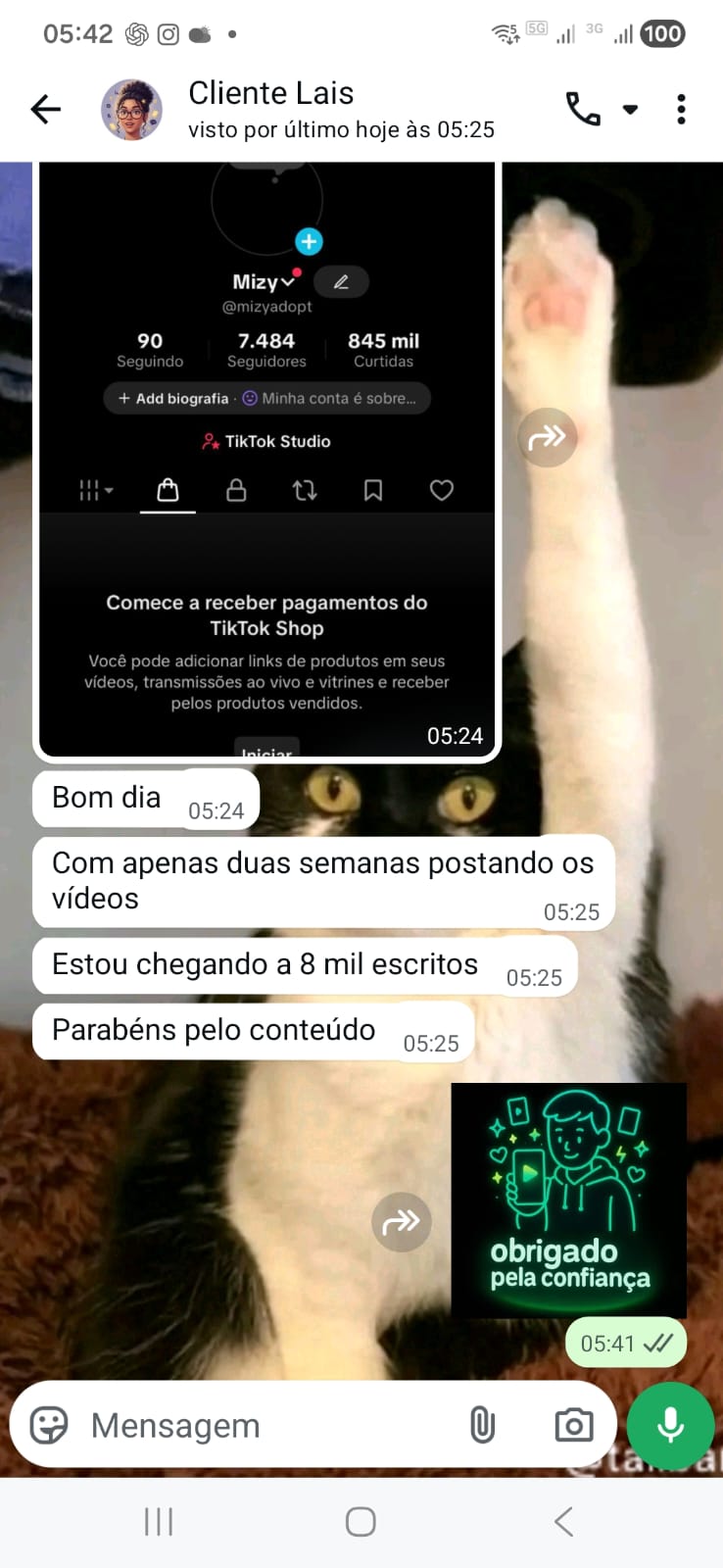
Task: Expand the call options dropdown arrow
Action: (x=630, y=110)
